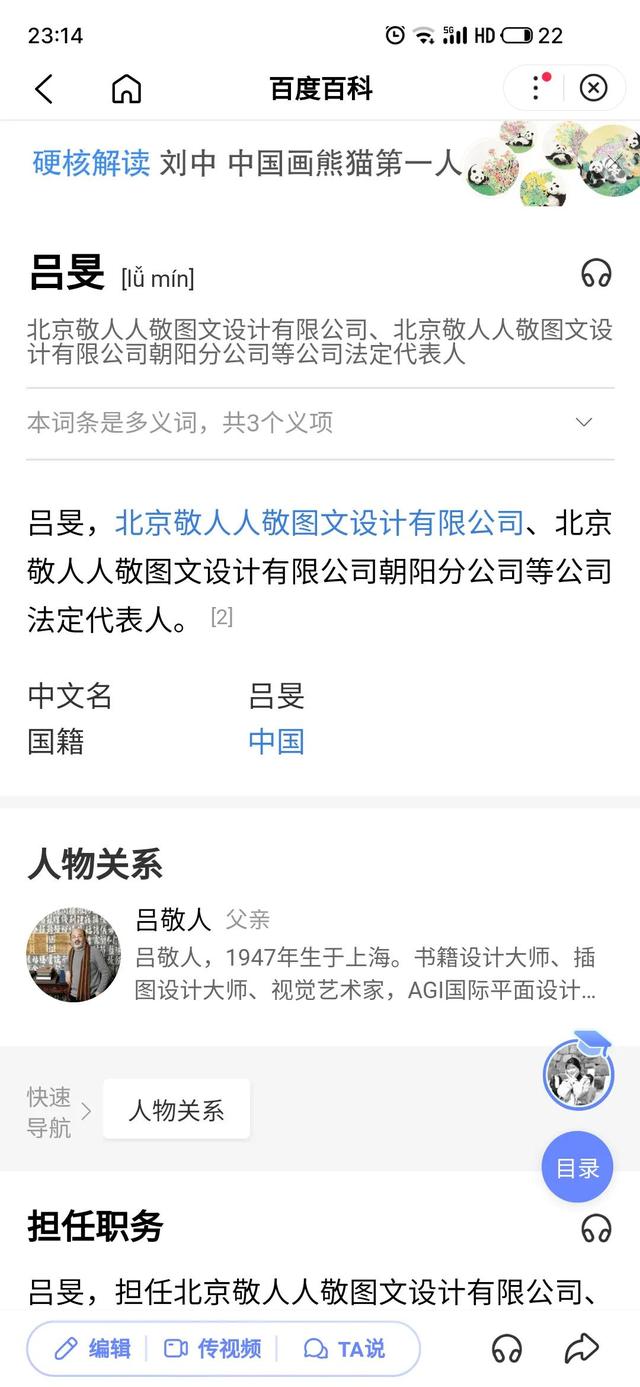The image size is (640, 1387).
Task: Share this Baike entry
Action: [581, 1349]
